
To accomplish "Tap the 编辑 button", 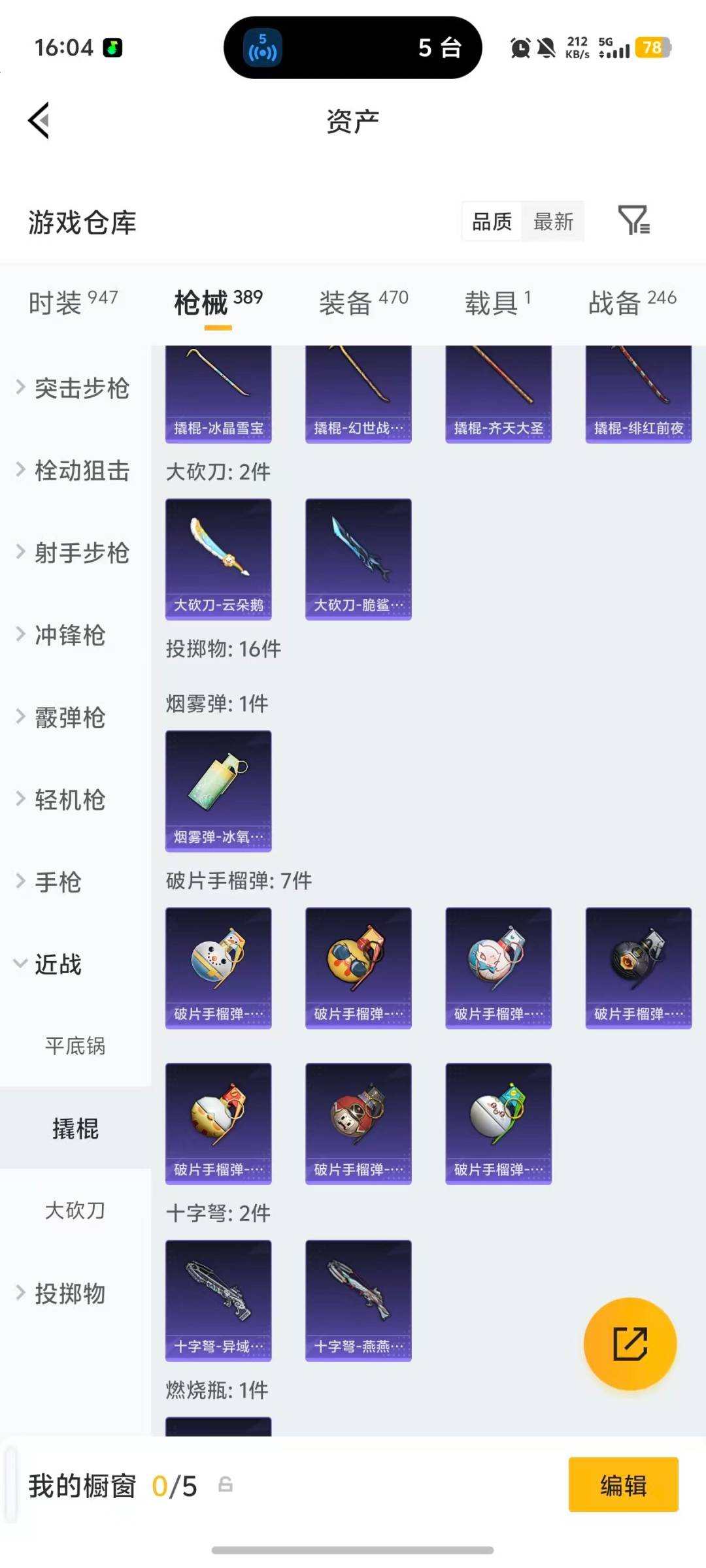I will (623, 1484).
